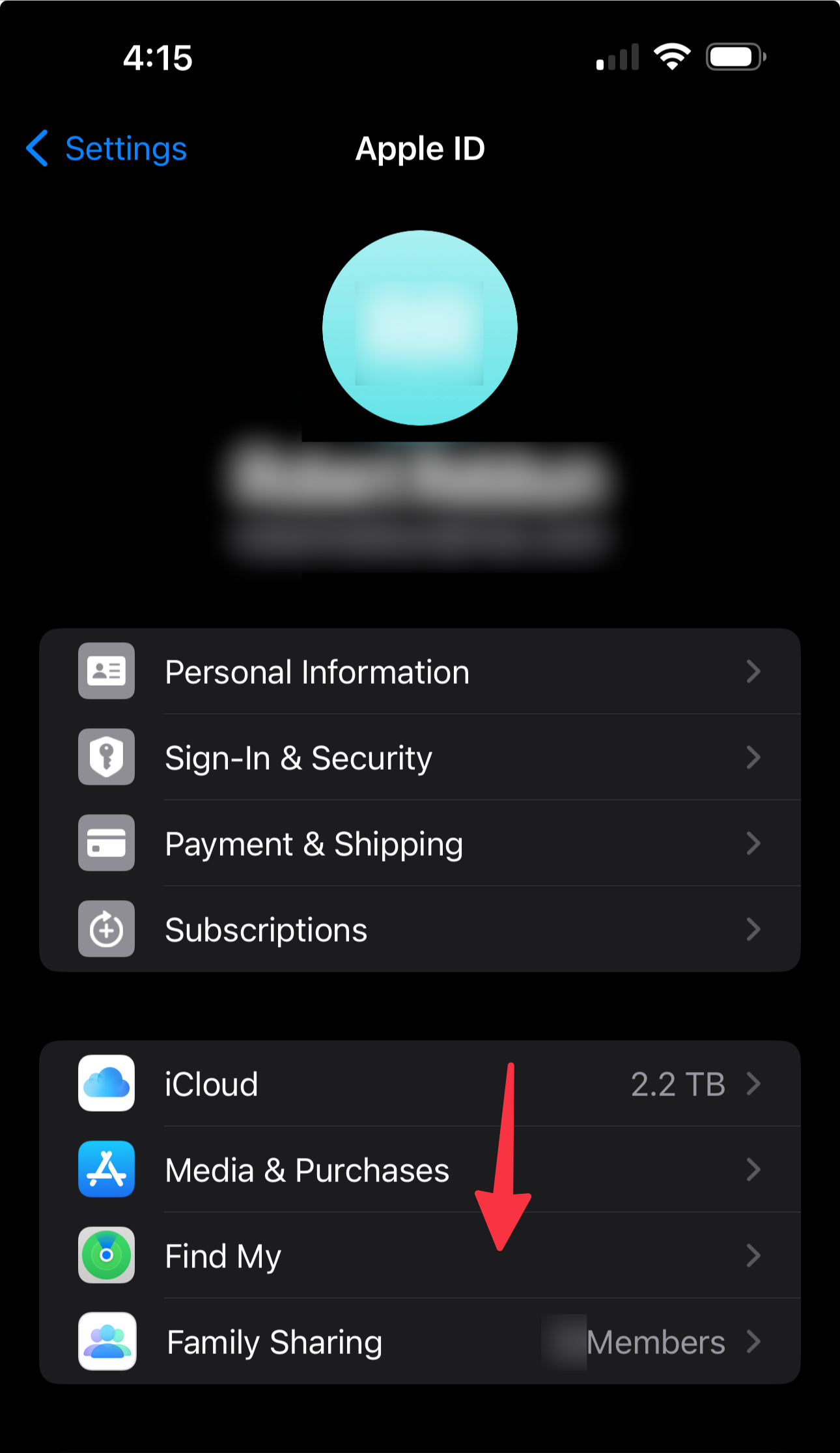Expand the Subscriptions row chevron
Screen dimensions: 840x1453
click(x=753, y=929)
